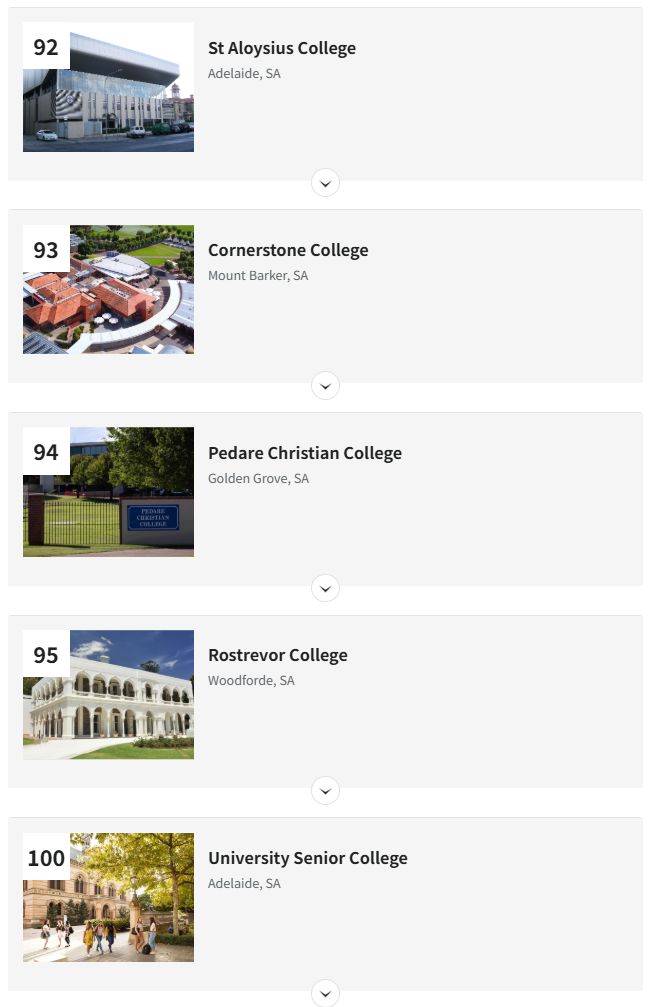The width and height of the screenshot is (651, 1007).
Task: Open the University Senior College listing
Action: [x=307, y=858]
